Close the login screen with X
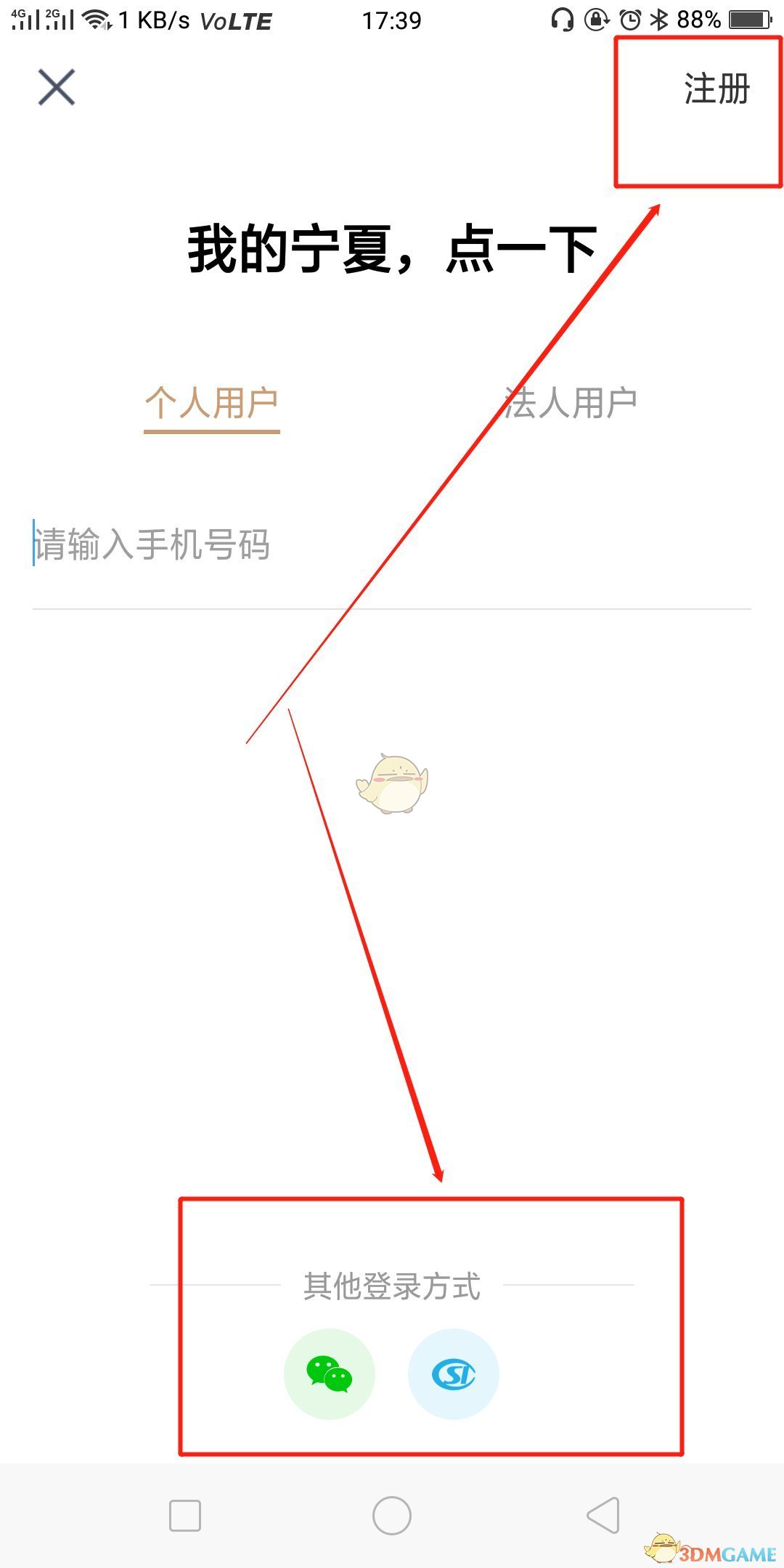Image resolution: width=784 pixels, height=1568 pixels. (57, 88)
